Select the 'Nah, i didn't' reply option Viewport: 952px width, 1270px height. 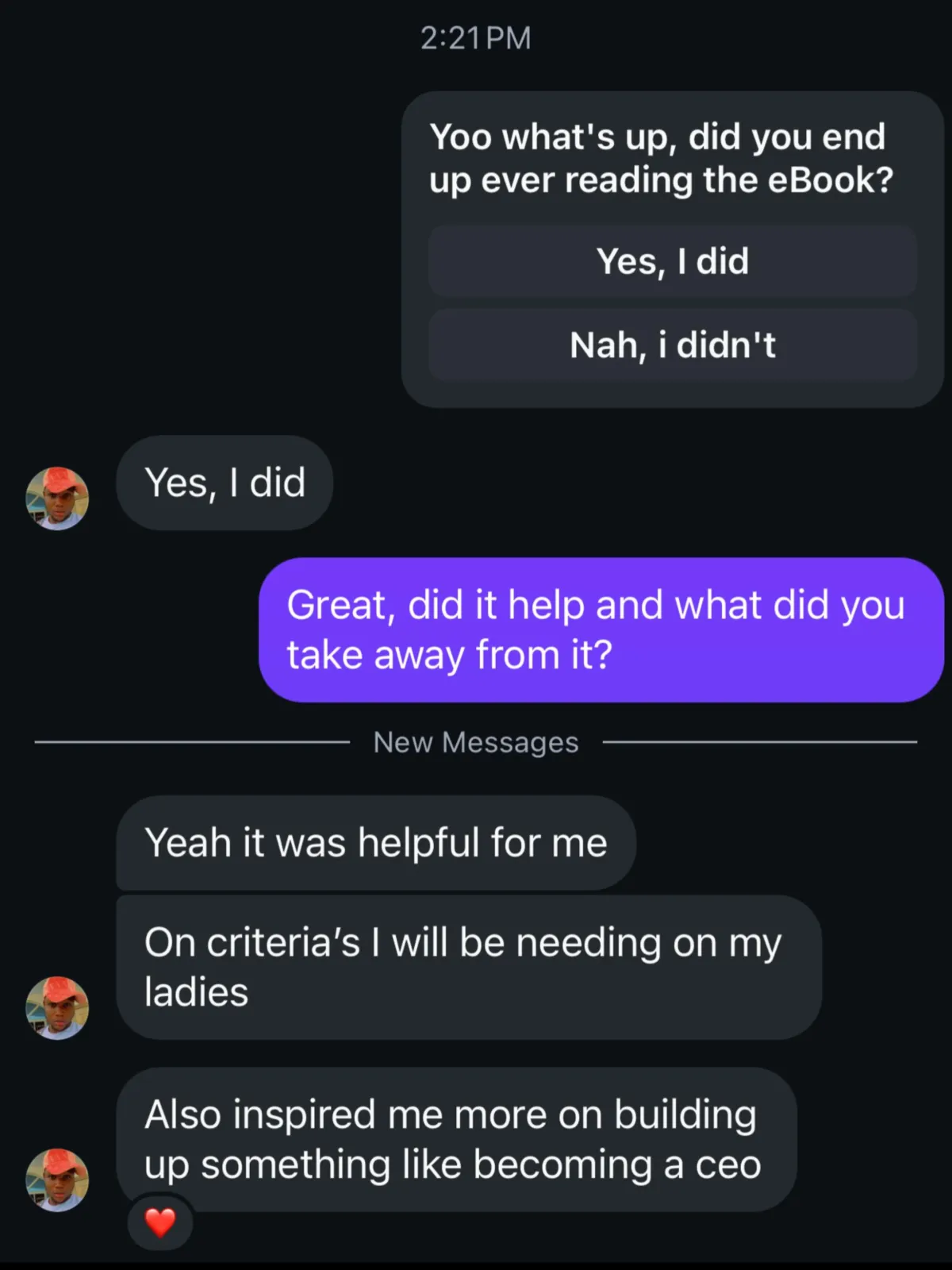coord(672,345)
